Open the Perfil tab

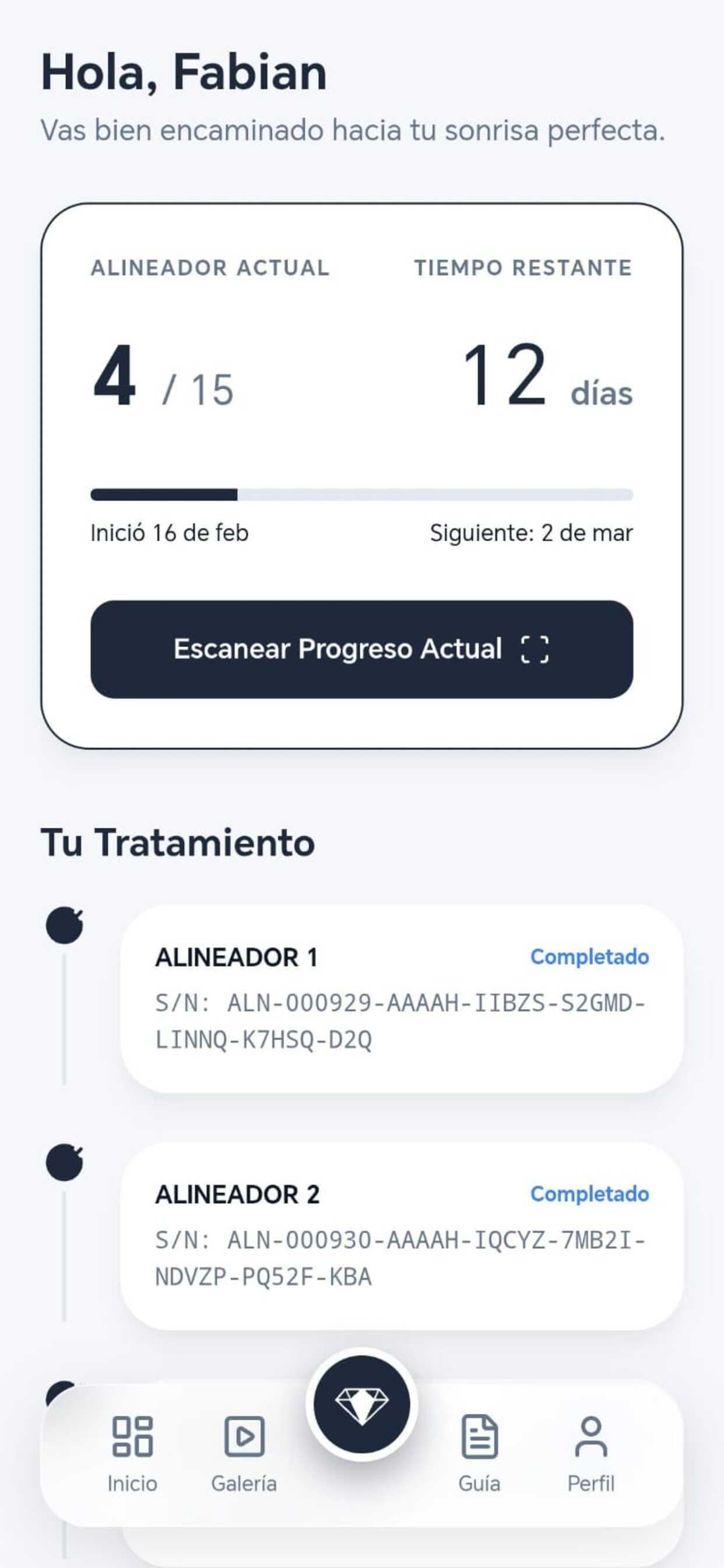pos(591,1454)
